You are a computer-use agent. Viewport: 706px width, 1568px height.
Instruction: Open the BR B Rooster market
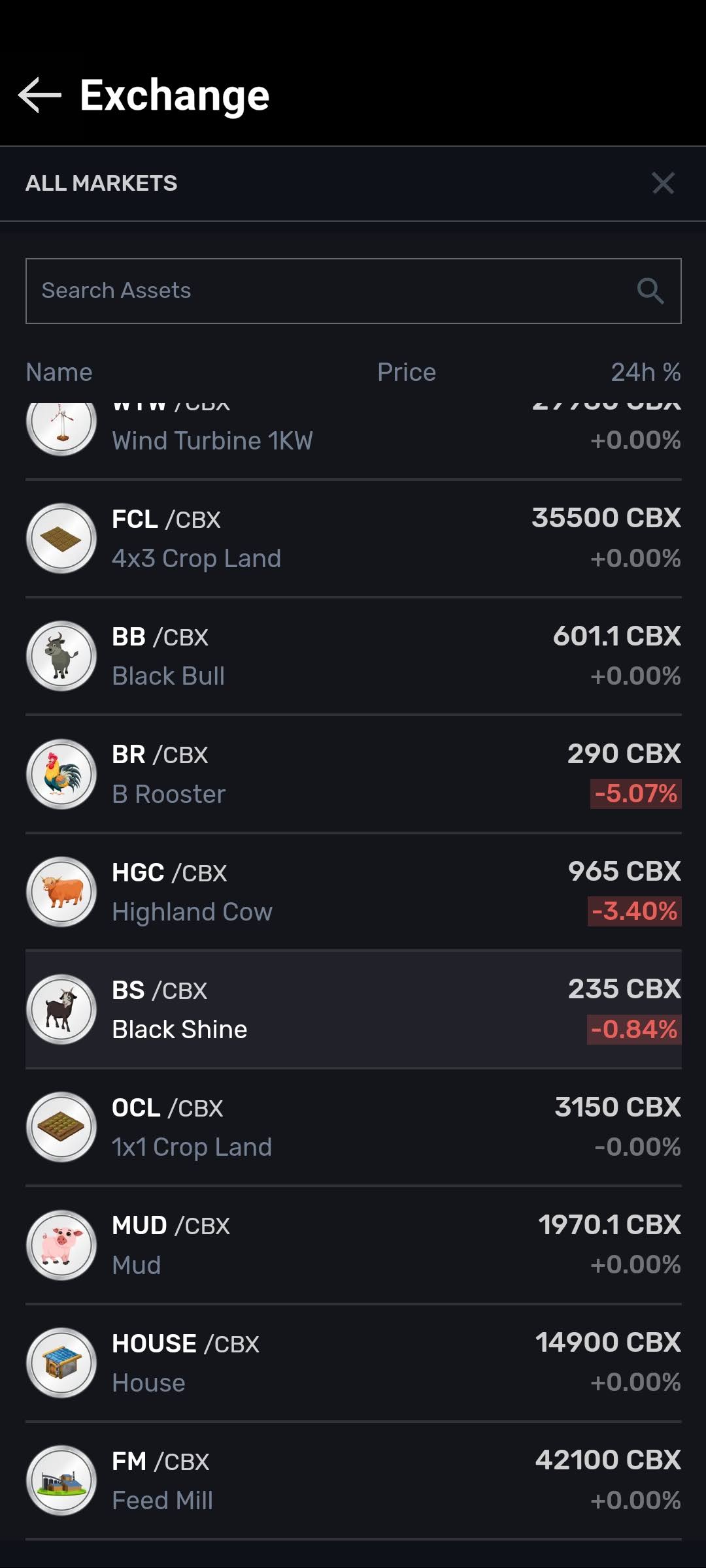click(x=353, y=774)
